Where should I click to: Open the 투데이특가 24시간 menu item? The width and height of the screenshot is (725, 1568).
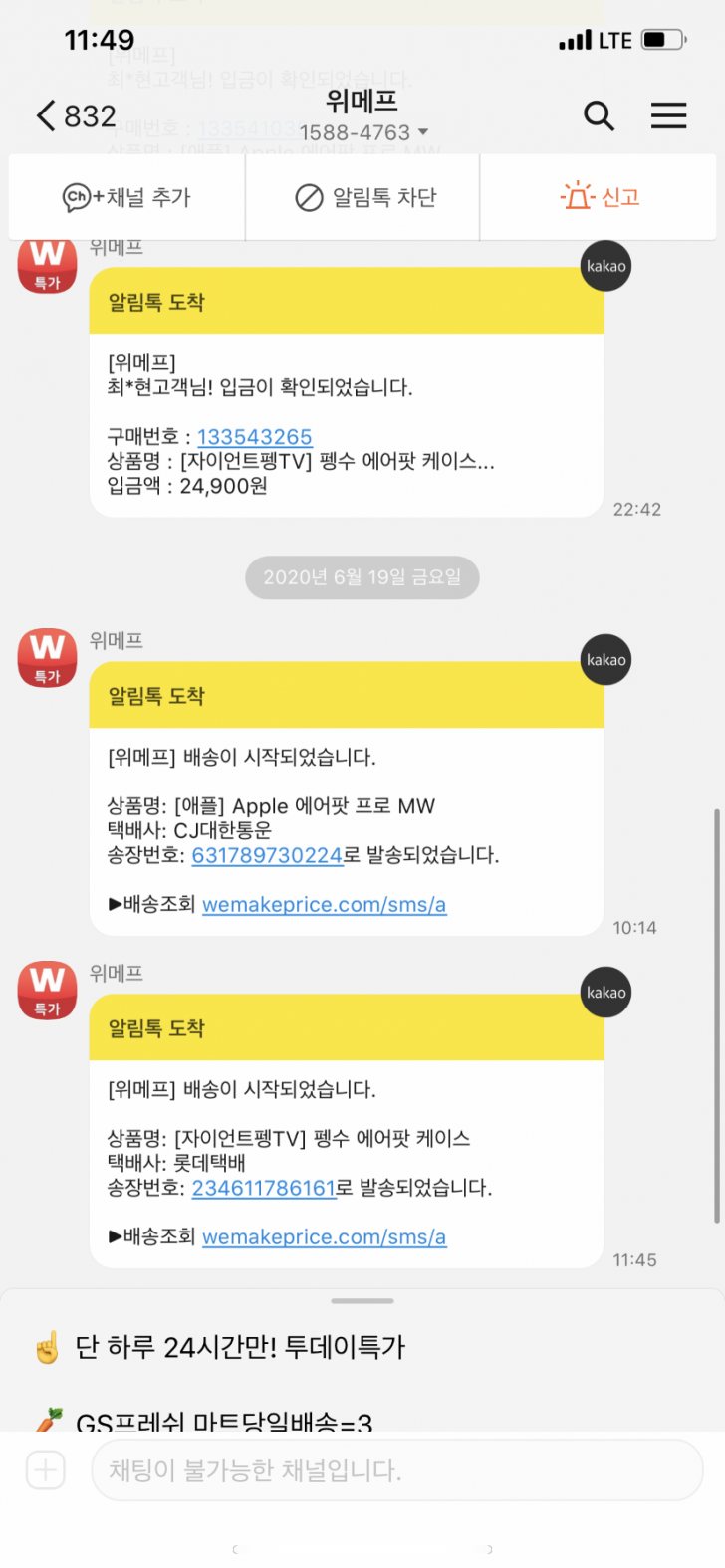pos(240,1348)
